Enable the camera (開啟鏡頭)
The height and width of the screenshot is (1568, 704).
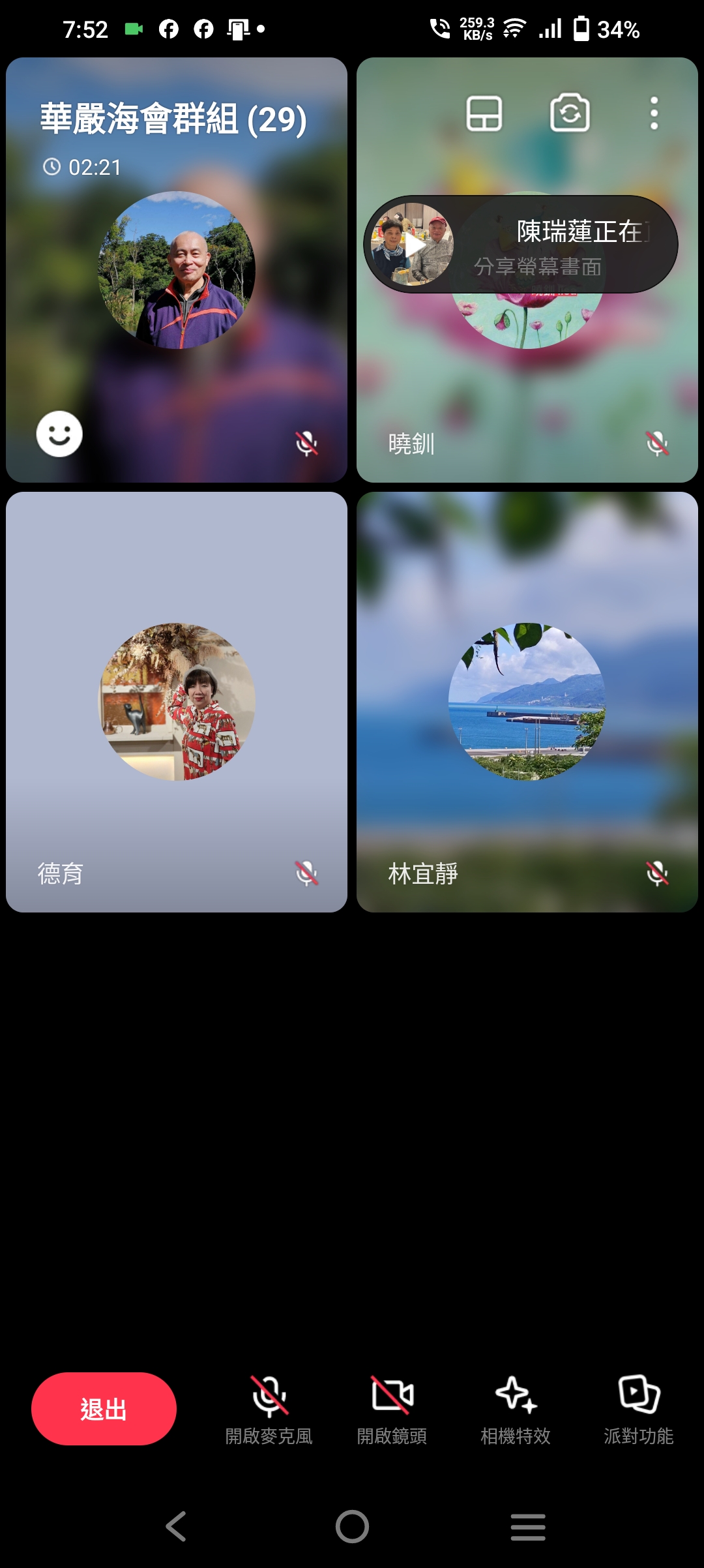[392, 1409]
